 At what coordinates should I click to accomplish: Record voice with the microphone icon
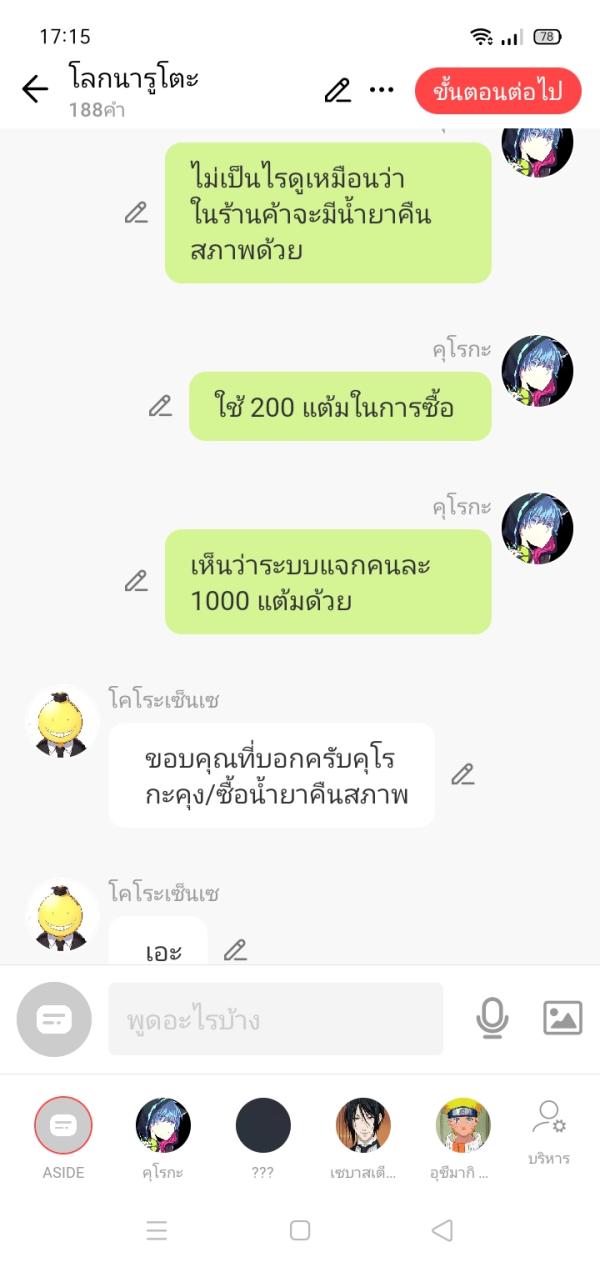[x=491, y=1018]
